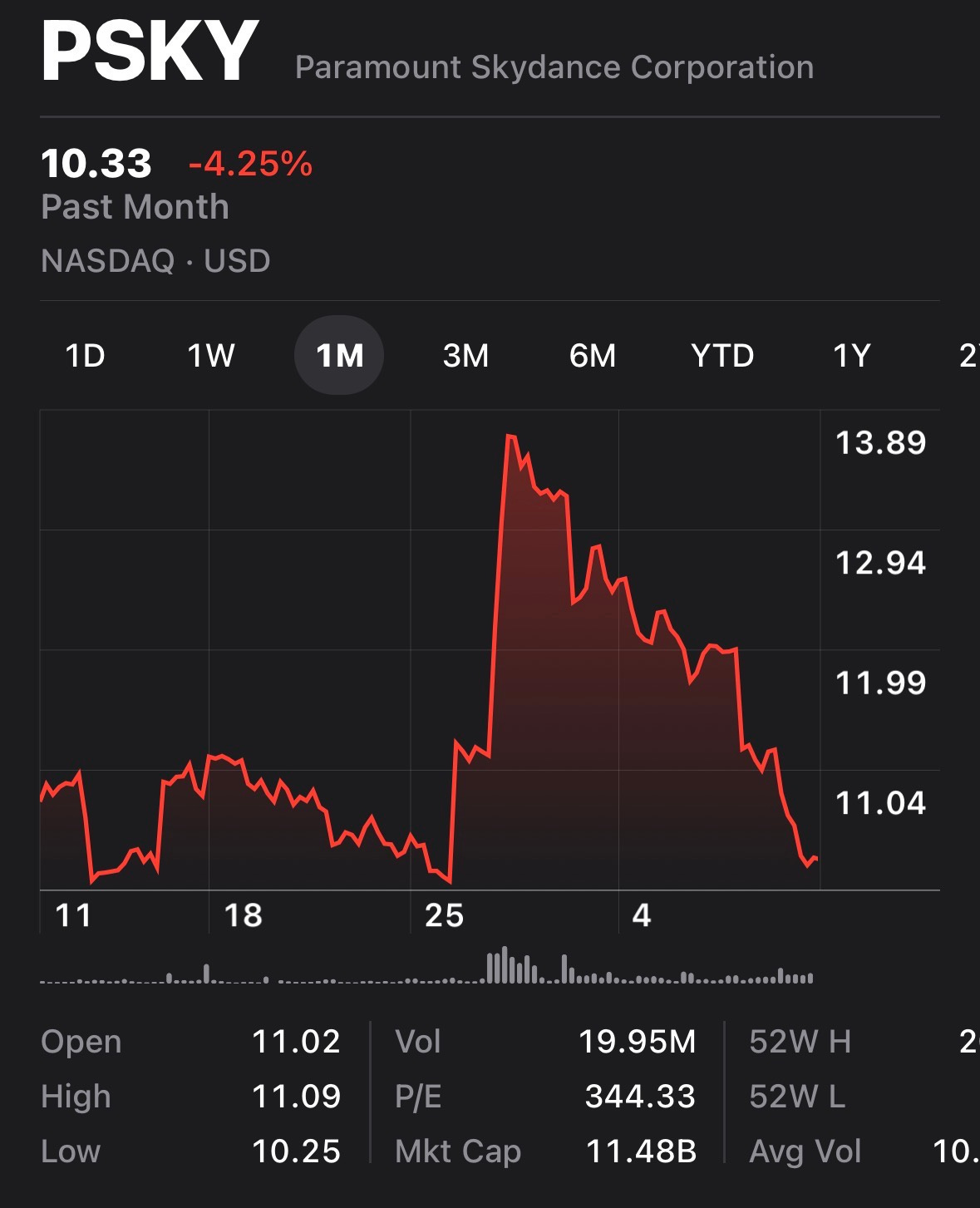Select the 1M time range

click(339, 356)
